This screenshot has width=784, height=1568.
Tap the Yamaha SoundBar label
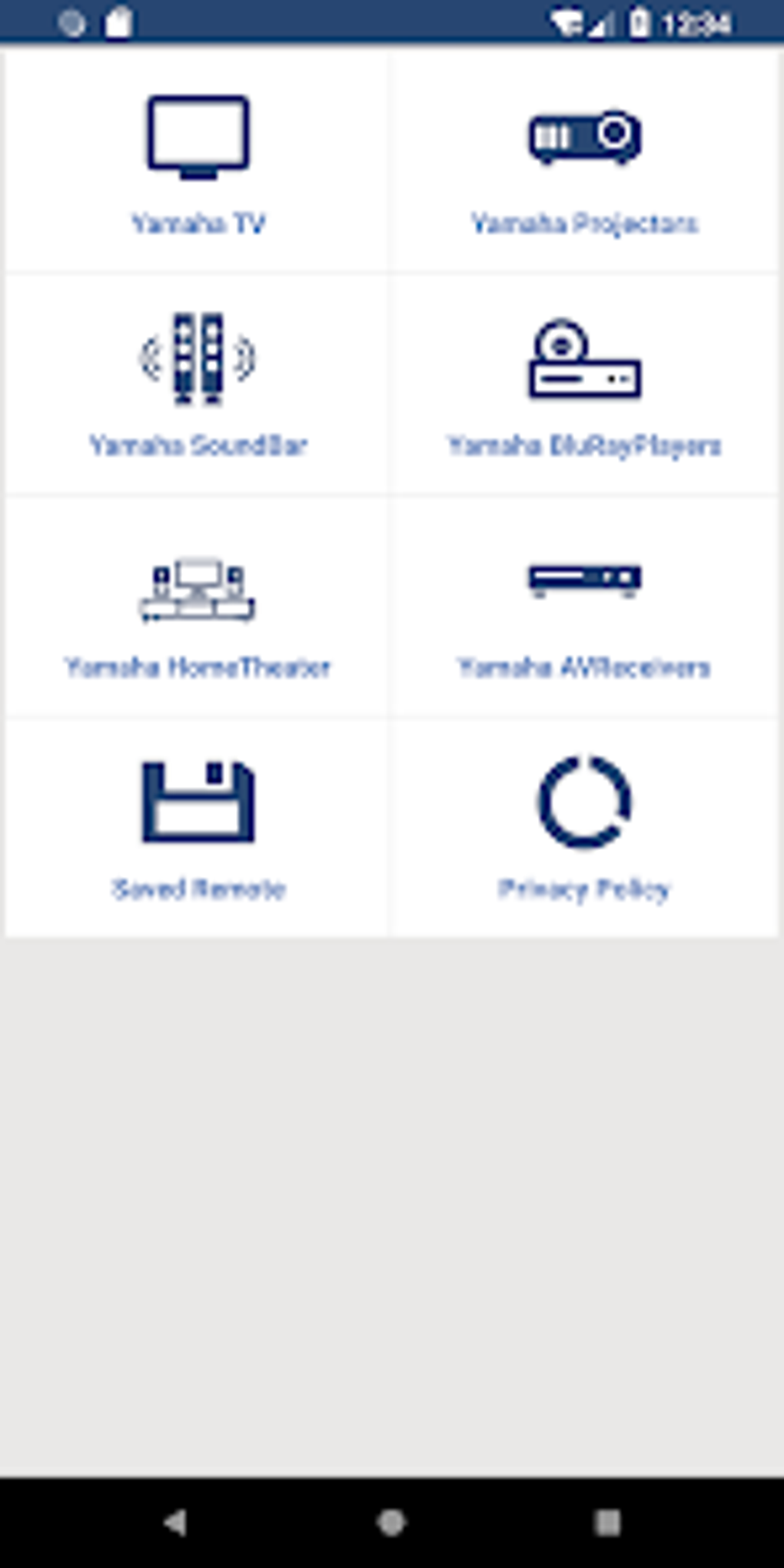(198, 444)
